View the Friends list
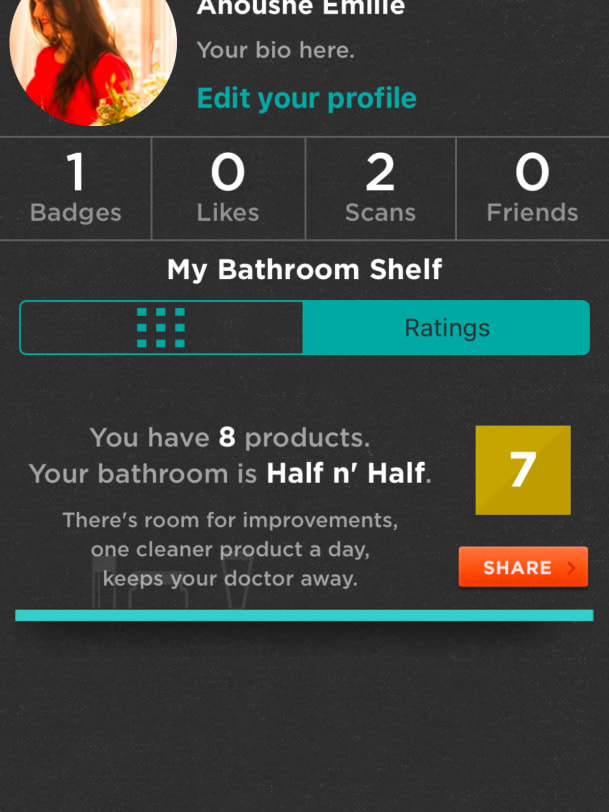Screen dimensions: 609x812 tap(532, 188)
